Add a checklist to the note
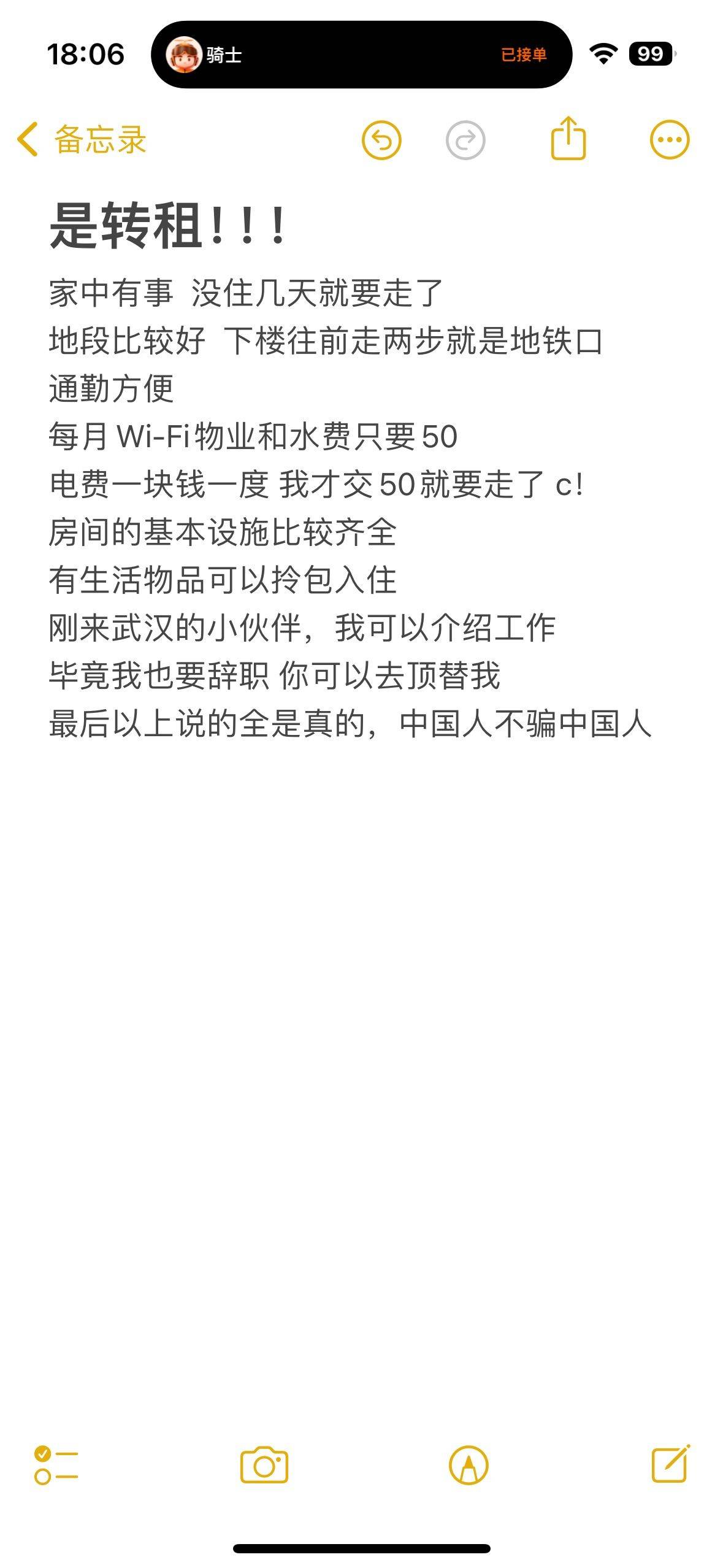Viewport: 723px width, 1568px height. [x=56, y=1465]
